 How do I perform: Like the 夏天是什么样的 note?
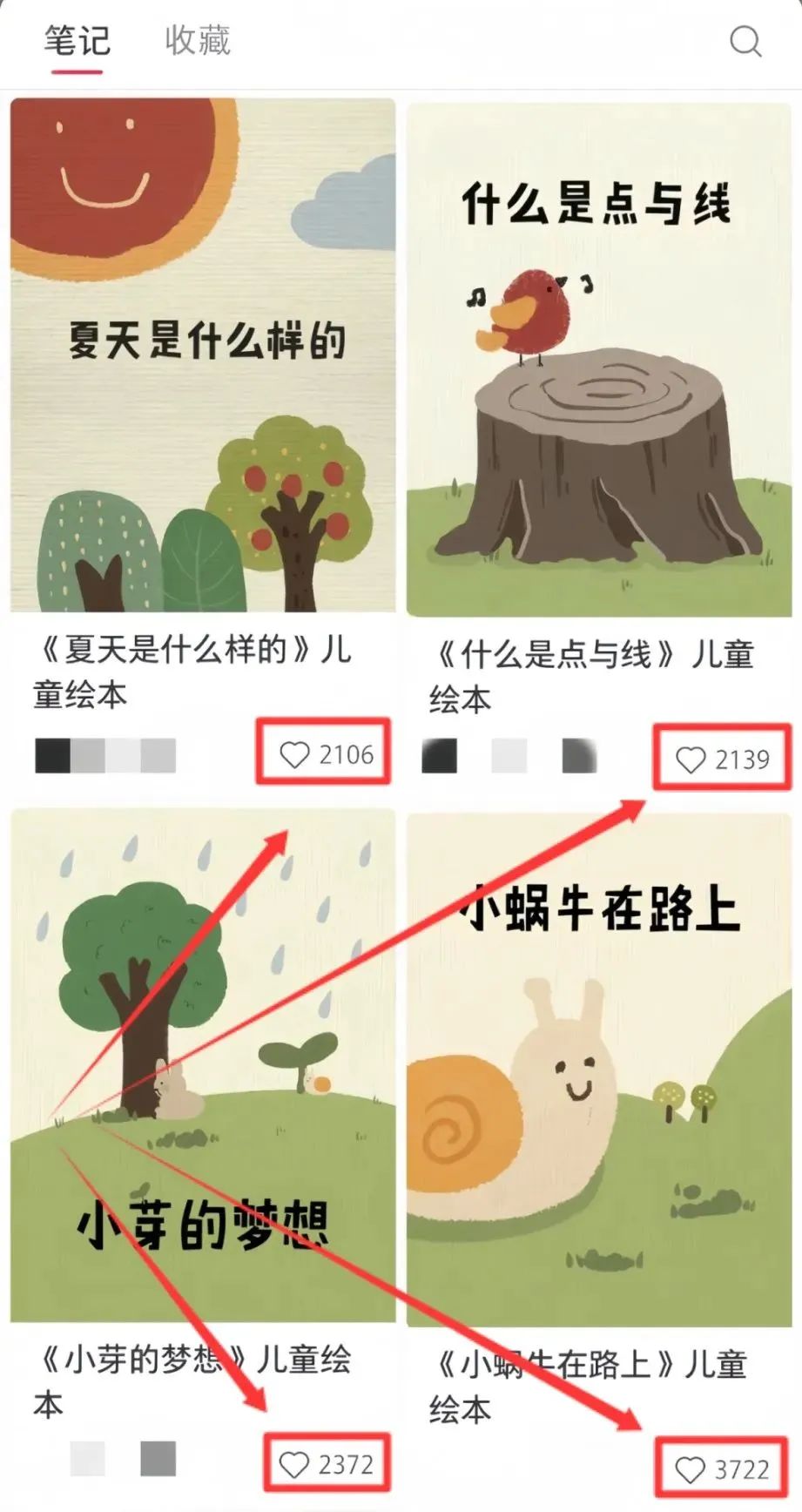click(x=295, y=754)
